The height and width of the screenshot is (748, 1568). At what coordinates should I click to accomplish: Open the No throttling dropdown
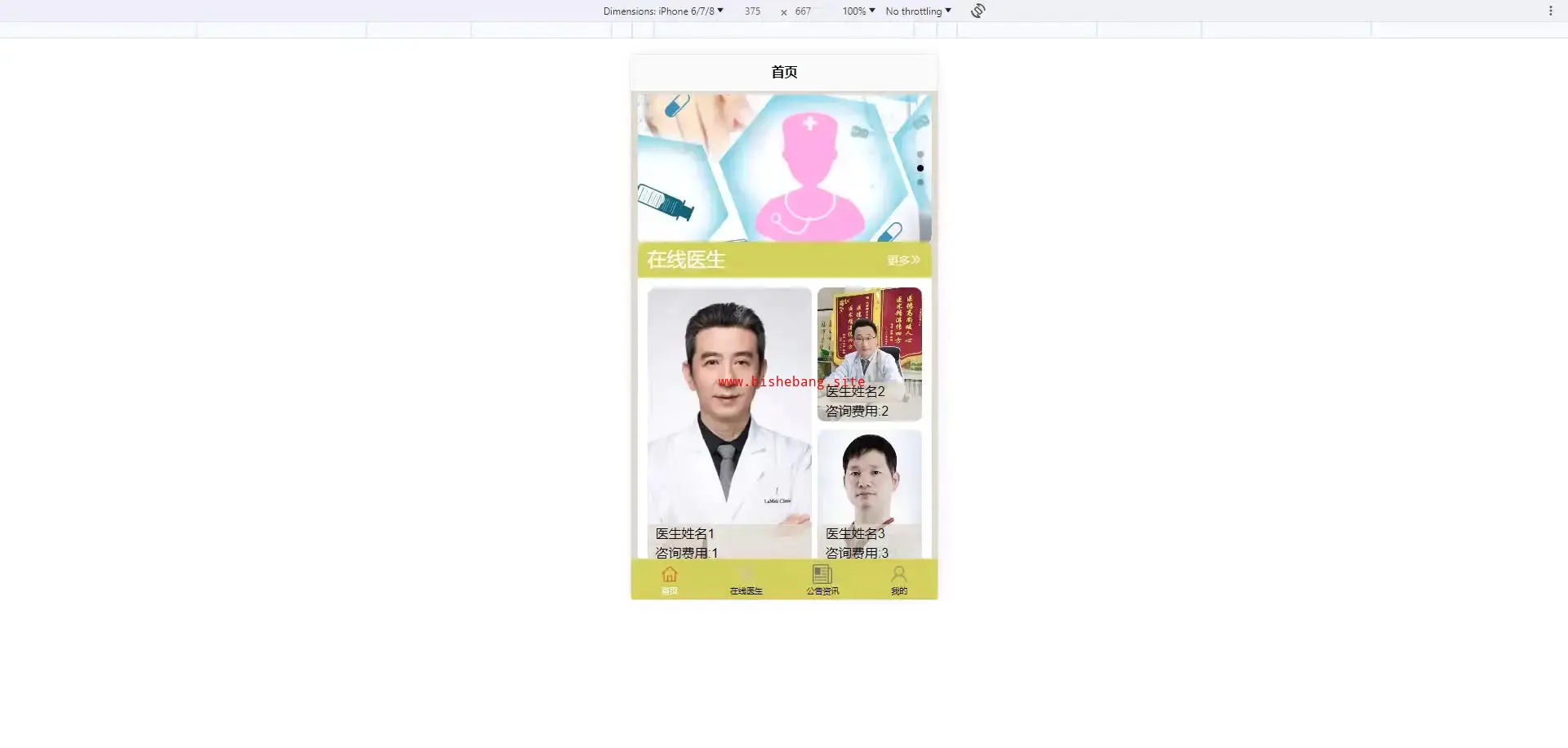[x=918, y=11]
